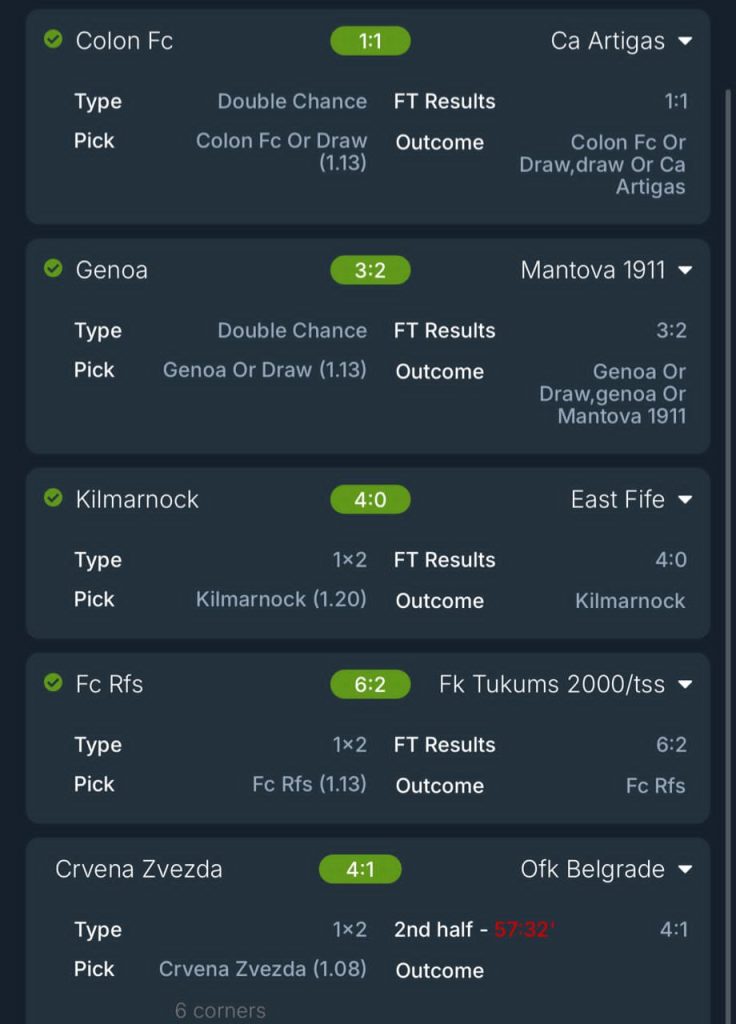This screenshot has width=736, height=1024.
Task: Collapse the Crvena Zvezda vs Ofk Belgrade card
Action: point(685,869)
